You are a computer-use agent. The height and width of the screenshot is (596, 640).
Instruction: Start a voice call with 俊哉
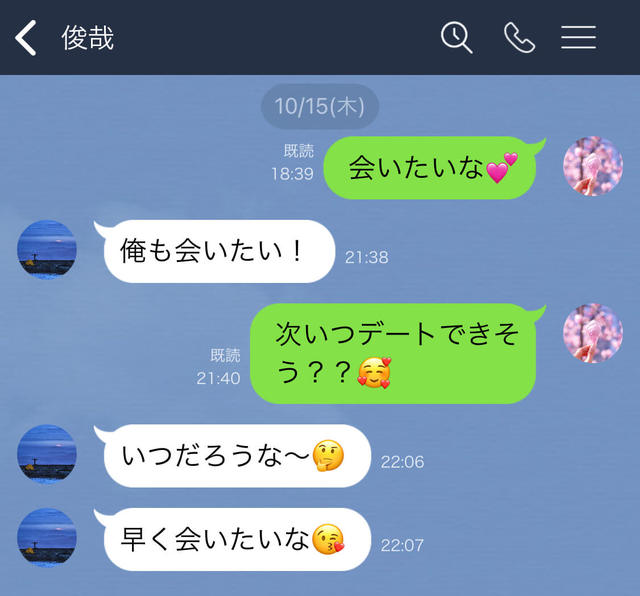[519, 38]
